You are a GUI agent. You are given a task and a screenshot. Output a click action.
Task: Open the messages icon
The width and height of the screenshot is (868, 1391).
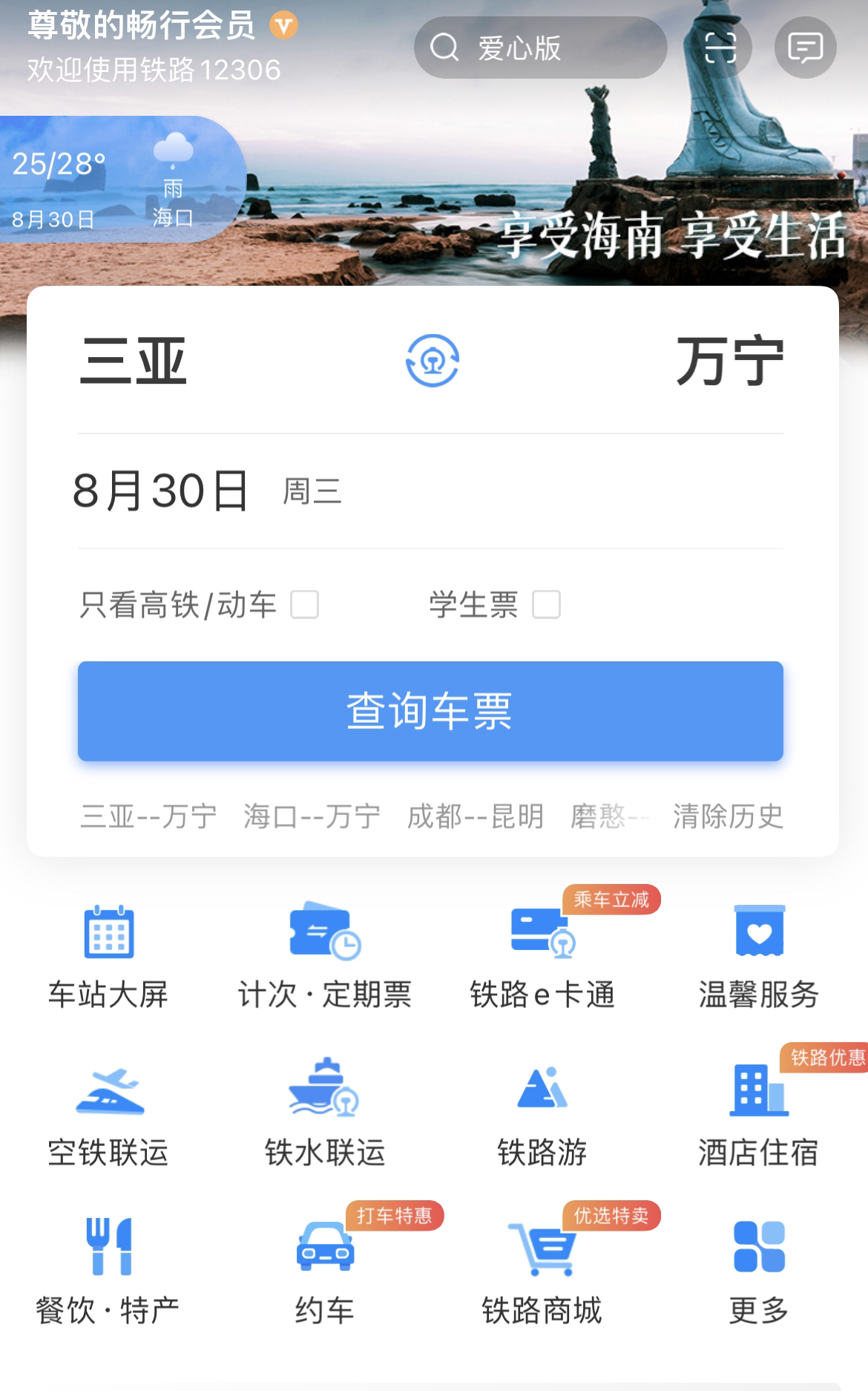click(805, 48)
